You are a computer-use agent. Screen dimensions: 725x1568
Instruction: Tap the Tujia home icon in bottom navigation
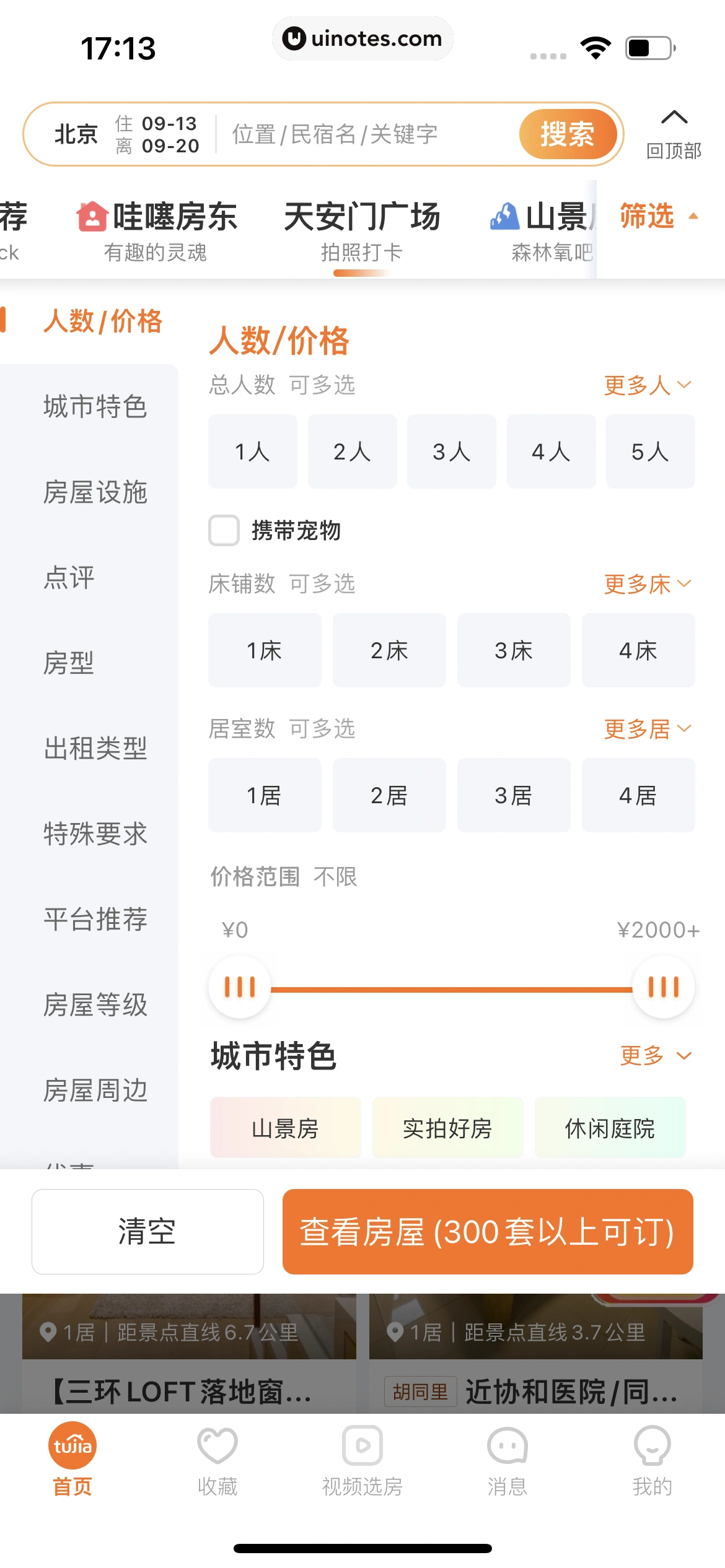pyautogui.click(x=71, y=1445)
